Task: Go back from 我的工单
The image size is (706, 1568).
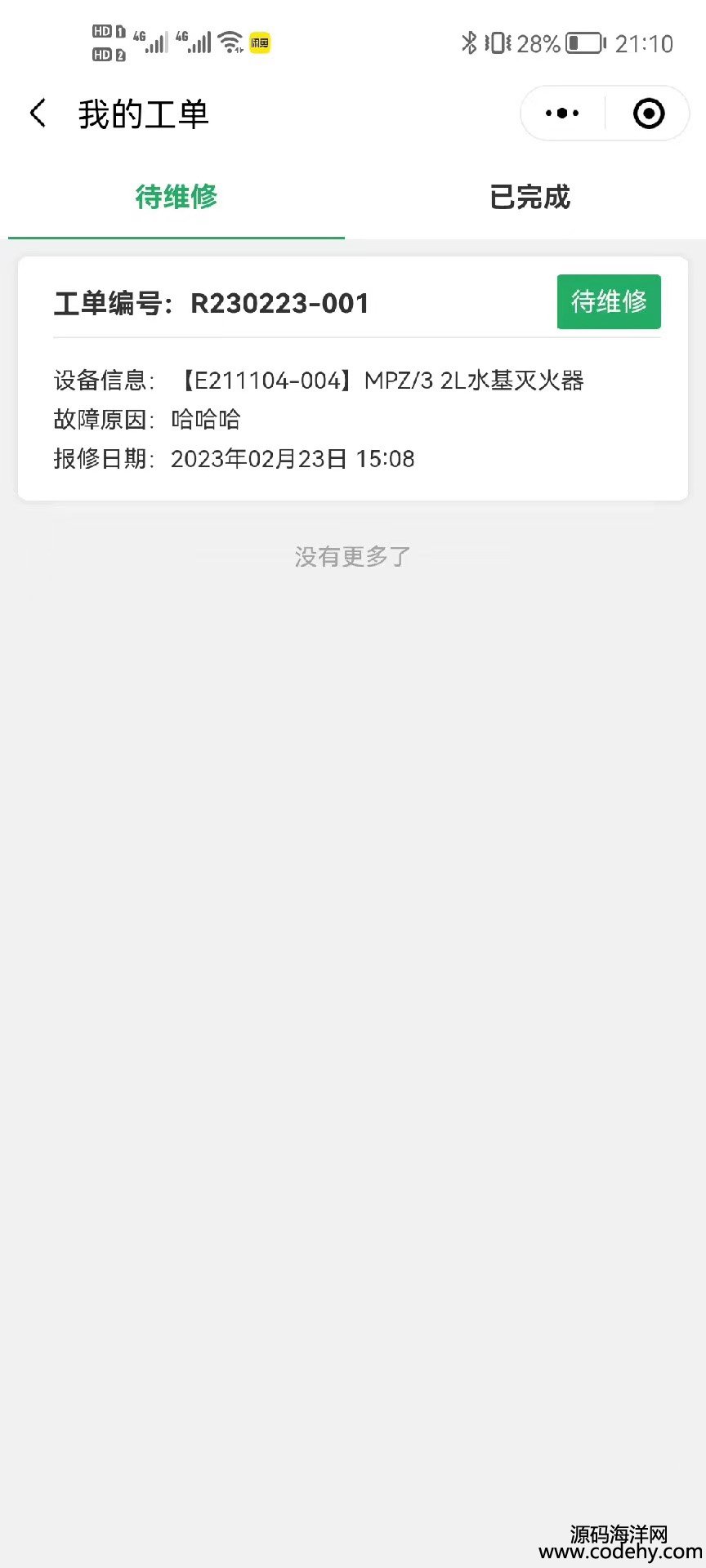Action: pyautogui.click(x=38, y=114)
